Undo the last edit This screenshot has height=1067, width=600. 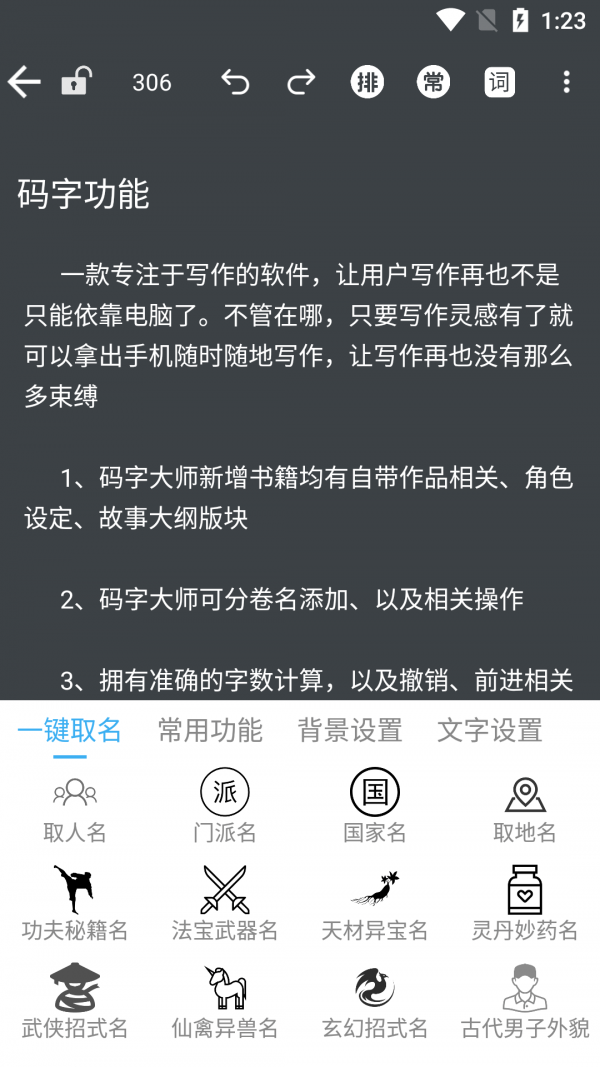click(235, 82)
